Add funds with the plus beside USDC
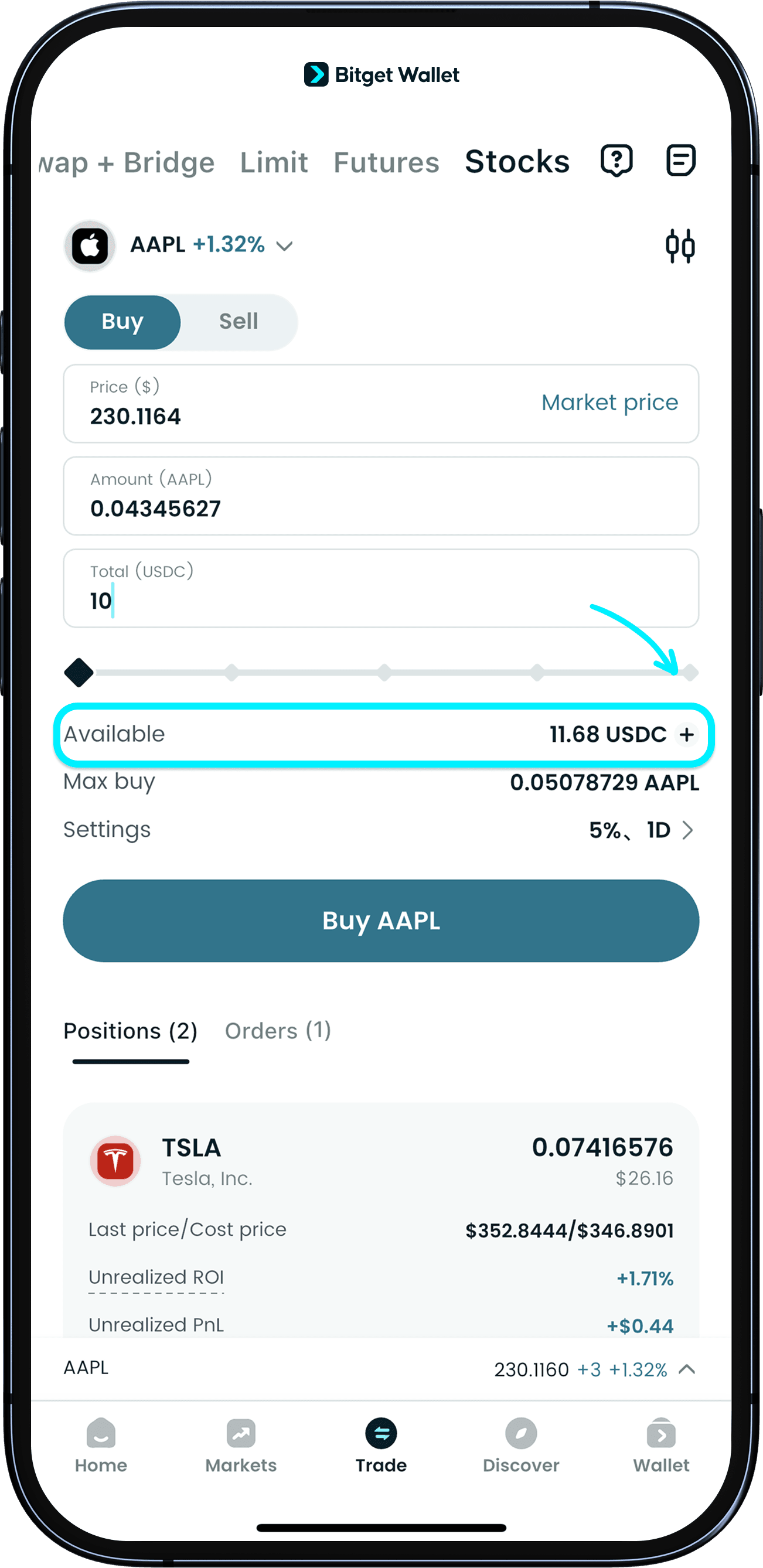This screenshot has width=763, height=1568. pyautogui.click(x=687, y=735)
